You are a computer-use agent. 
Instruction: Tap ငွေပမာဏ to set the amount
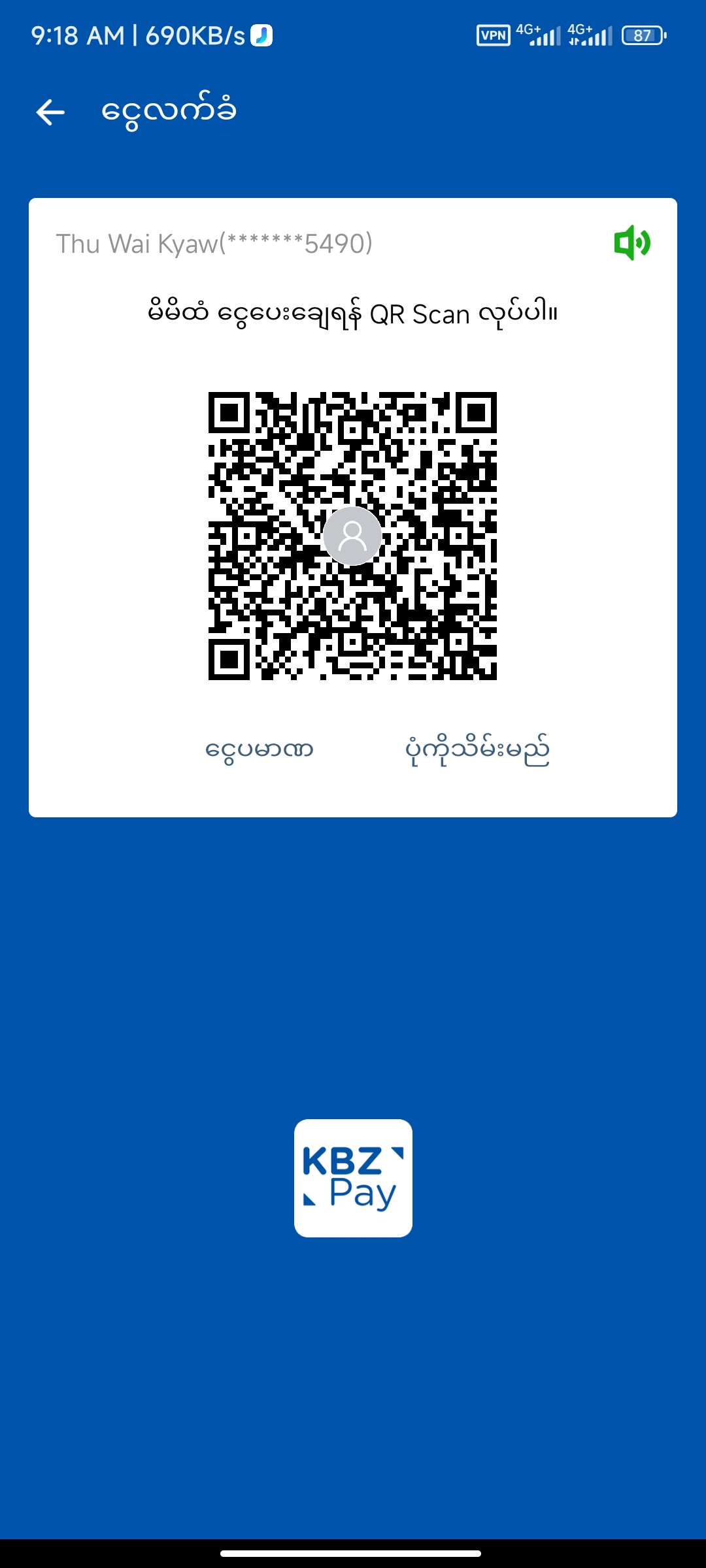click(260, 749)
